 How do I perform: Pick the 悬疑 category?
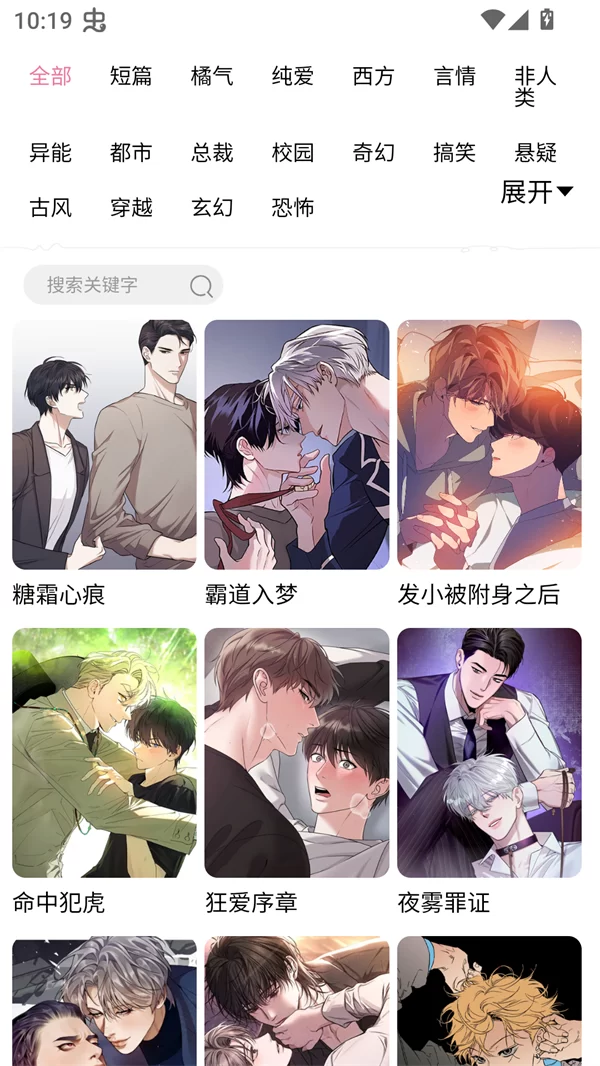click(x=535, y=152)
